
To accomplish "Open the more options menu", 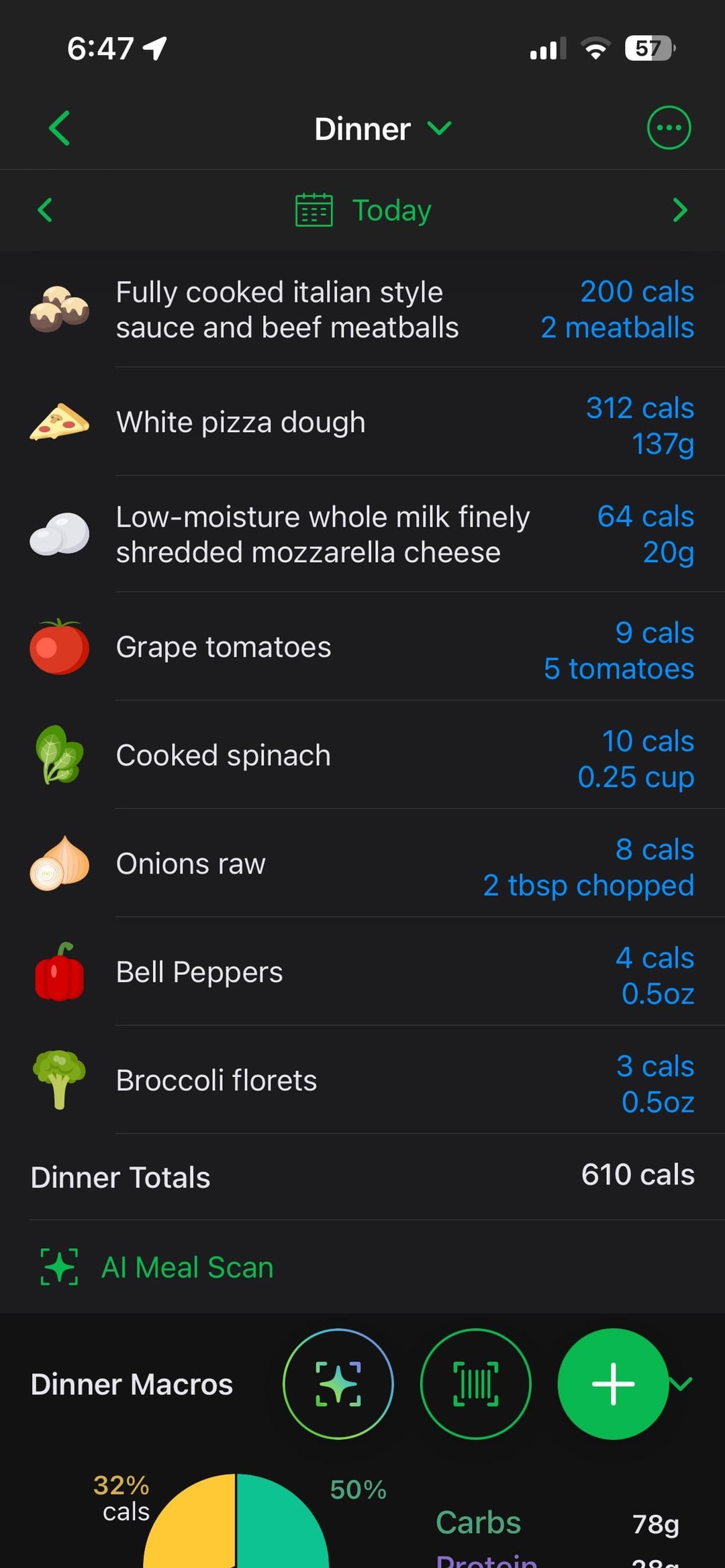I will (668, 128).
